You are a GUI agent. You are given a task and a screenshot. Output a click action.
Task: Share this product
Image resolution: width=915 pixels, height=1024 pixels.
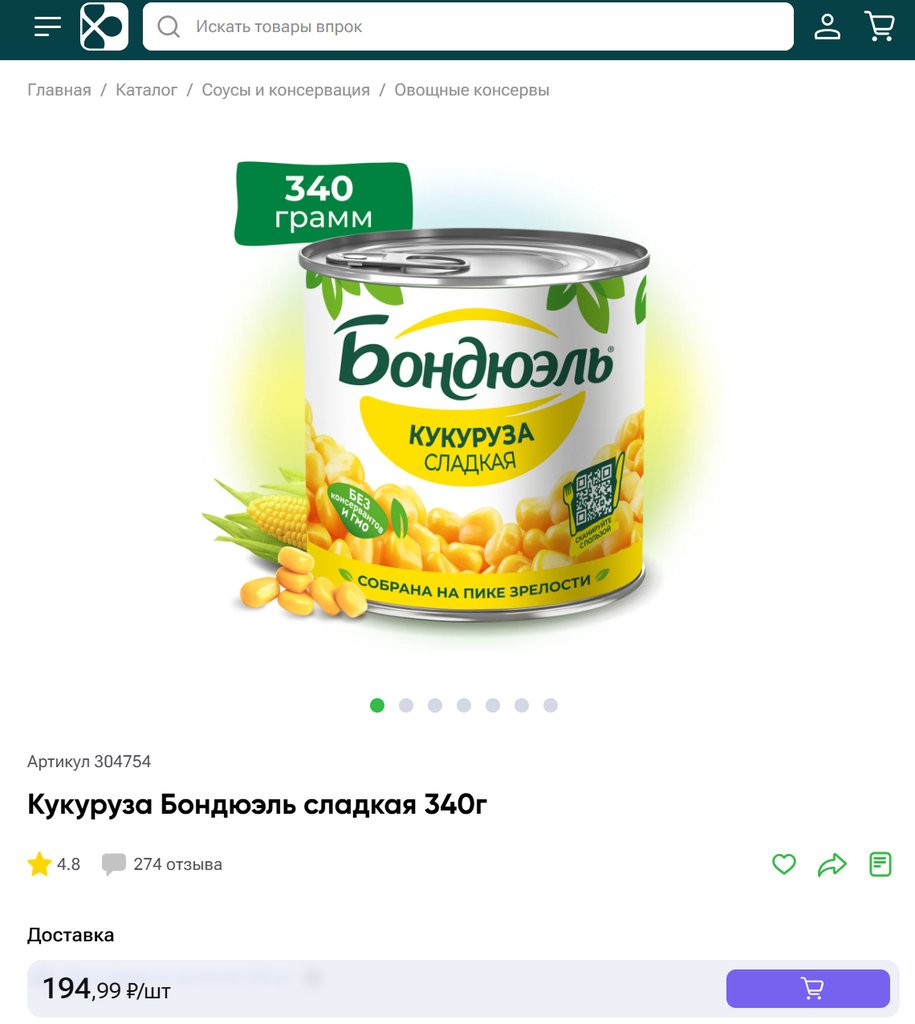832,864
